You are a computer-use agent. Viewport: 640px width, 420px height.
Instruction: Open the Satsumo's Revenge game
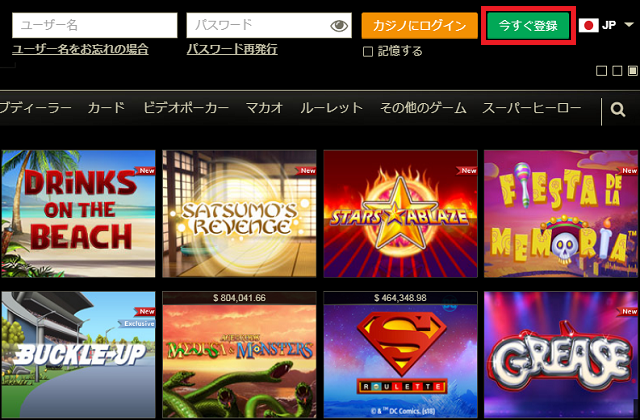(239, 213)
